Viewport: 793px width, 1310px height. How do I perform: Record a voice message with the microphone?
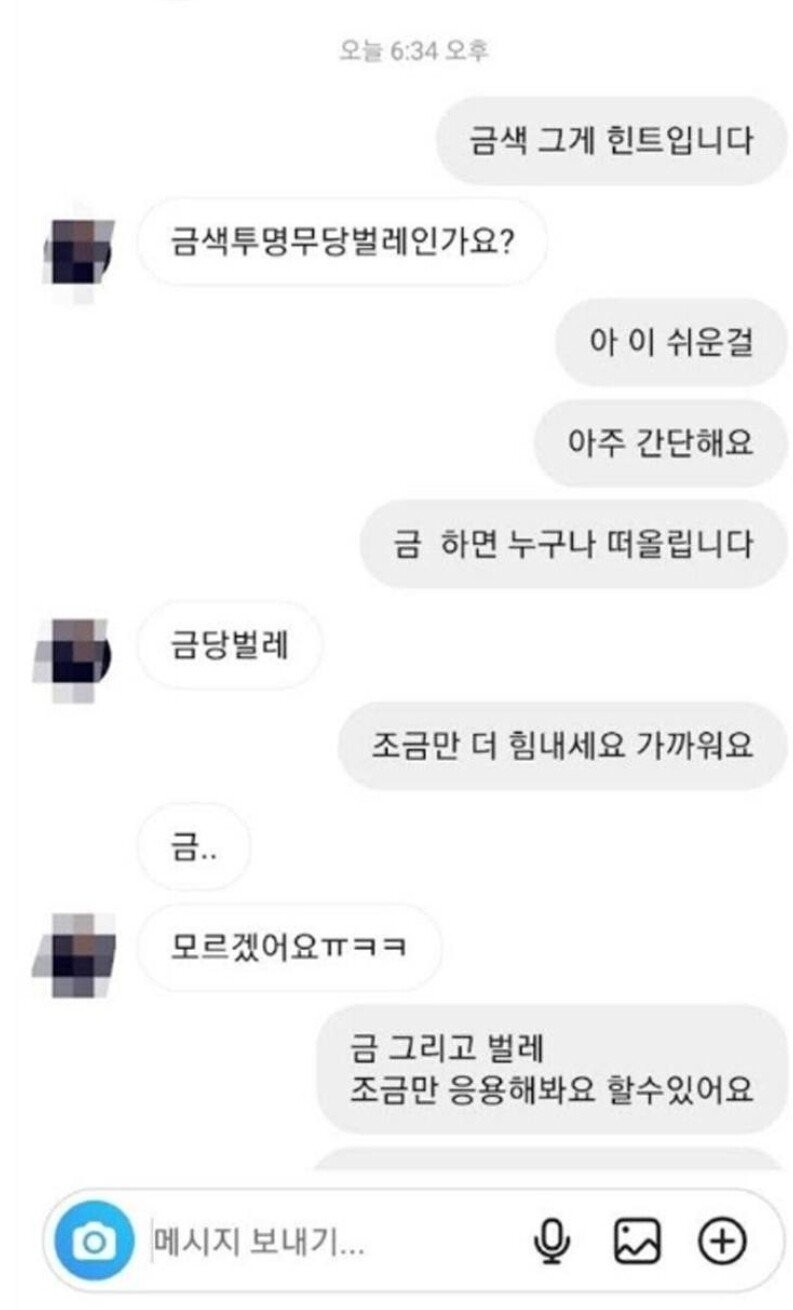click(x=550, y=1242)
